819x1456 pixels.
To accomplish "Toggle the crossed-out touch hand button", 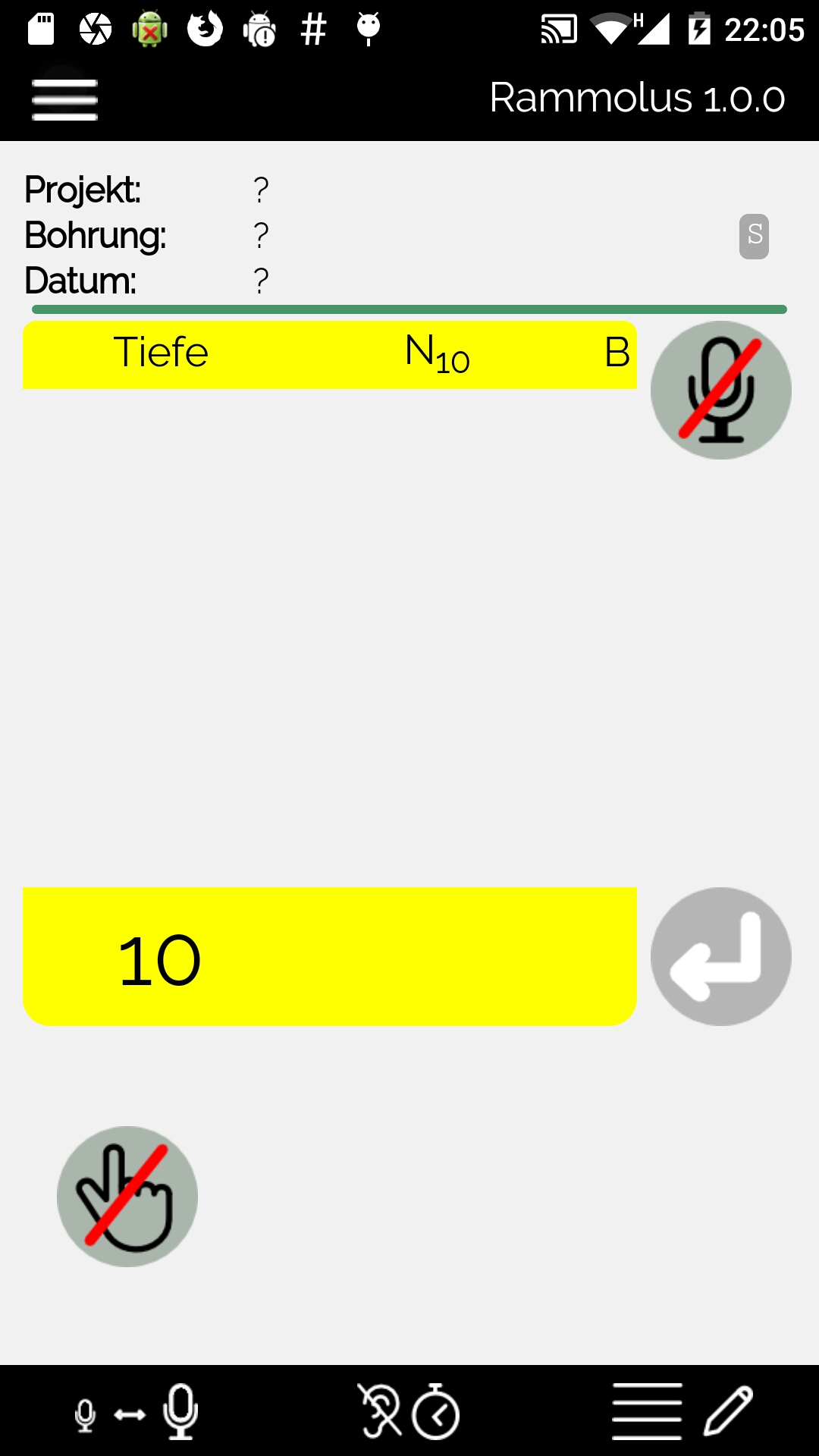I will tap(127, 1196).
